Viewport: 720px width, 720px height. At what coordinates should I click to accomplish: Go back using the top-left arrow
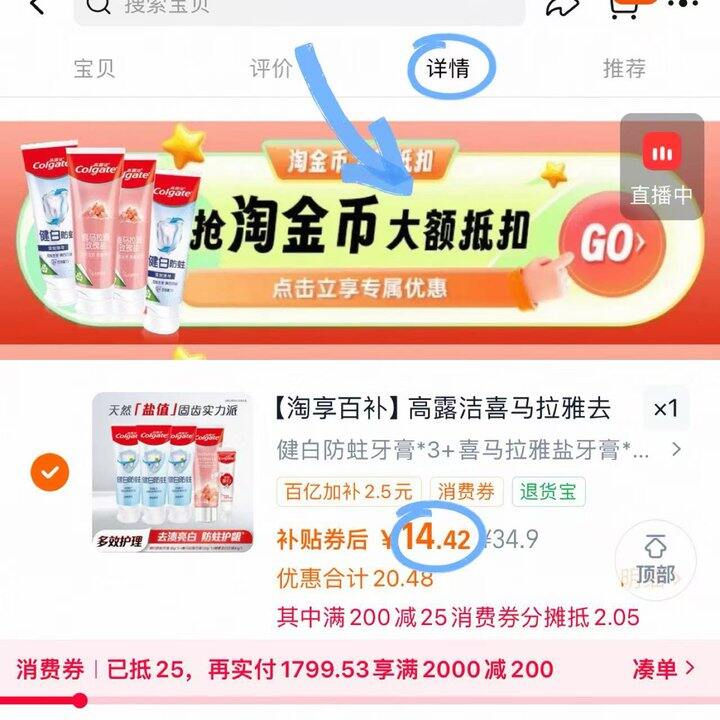pos(37,8)
